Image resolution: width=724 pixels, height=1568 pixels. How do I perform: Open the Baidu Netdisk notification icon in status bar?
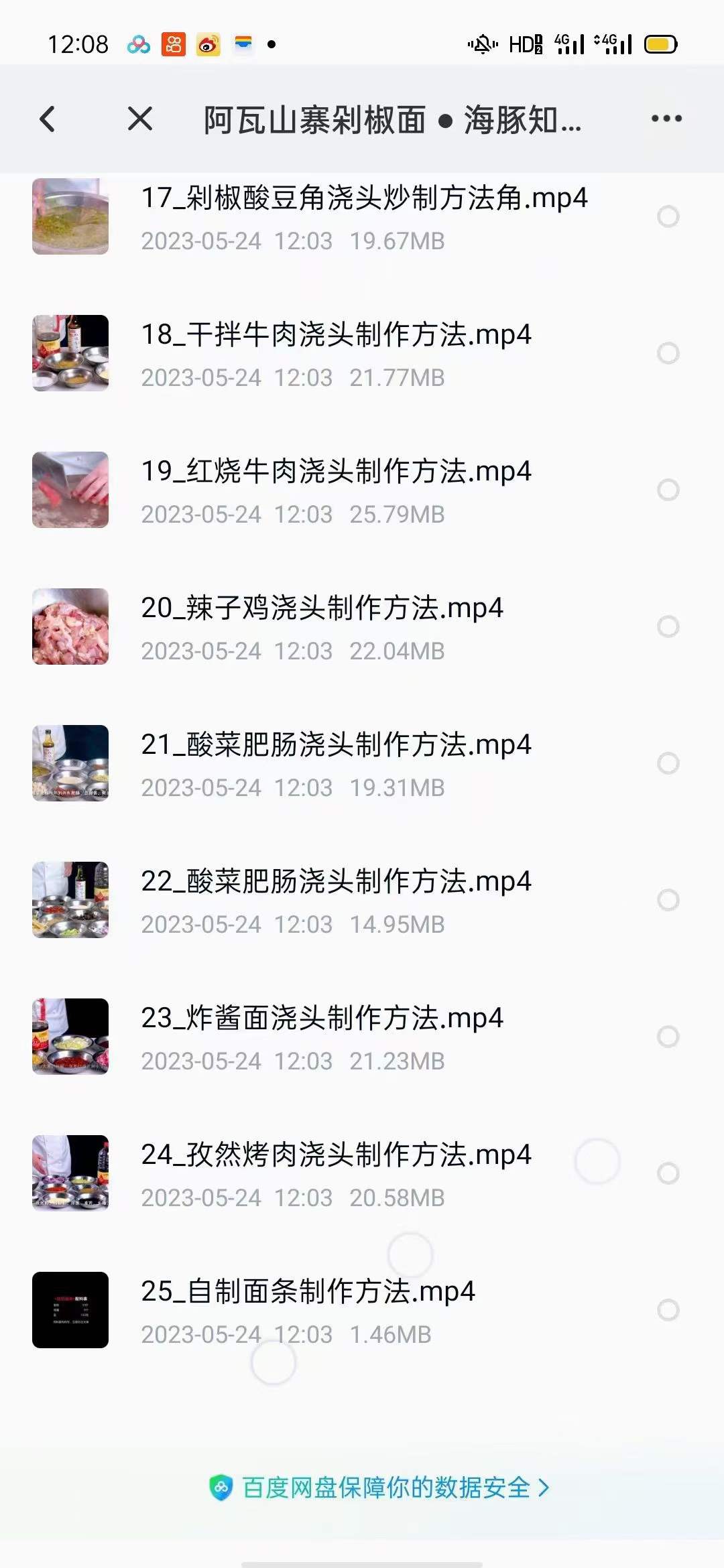pyautogui.click(x=138, y=44)
